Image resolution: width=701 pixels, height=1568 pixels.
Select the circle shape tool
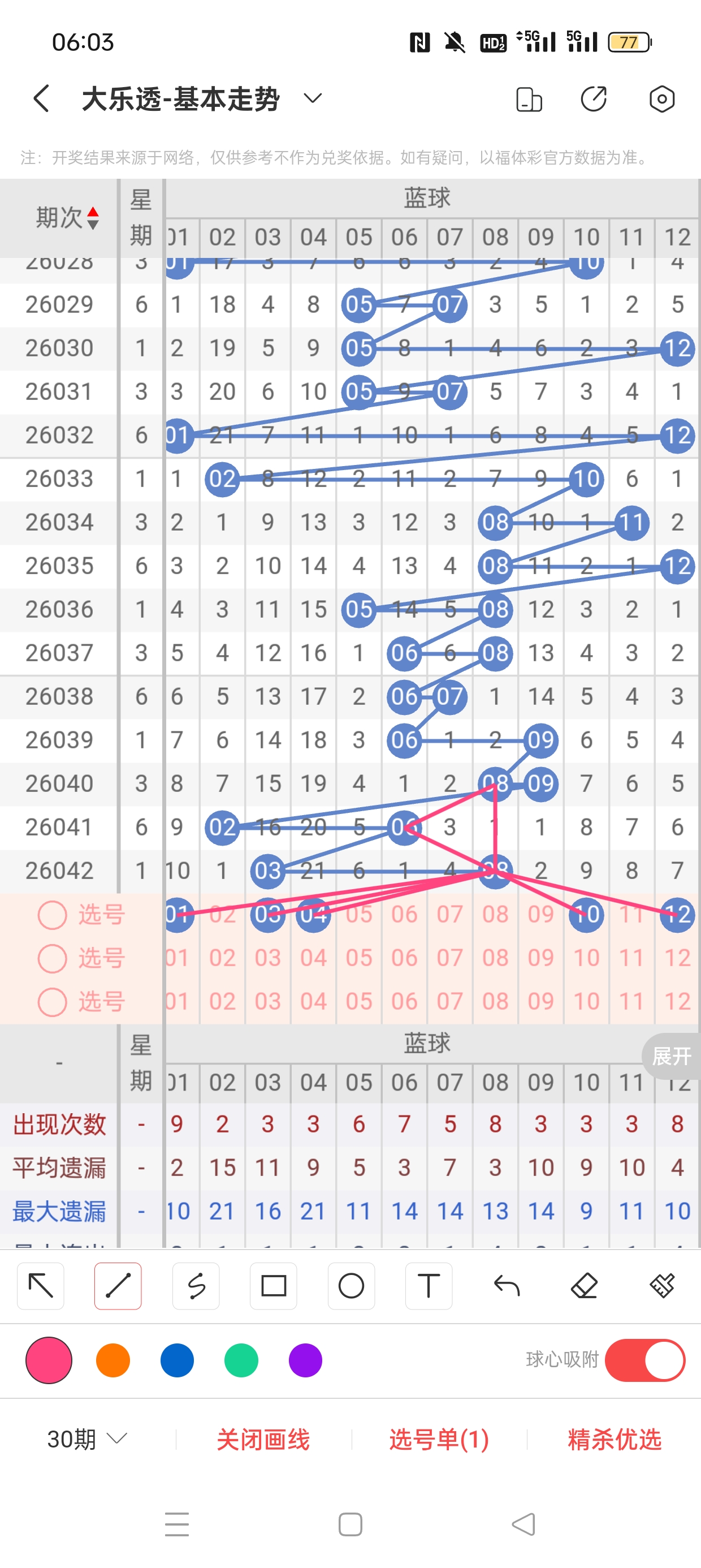(351, 1286)
